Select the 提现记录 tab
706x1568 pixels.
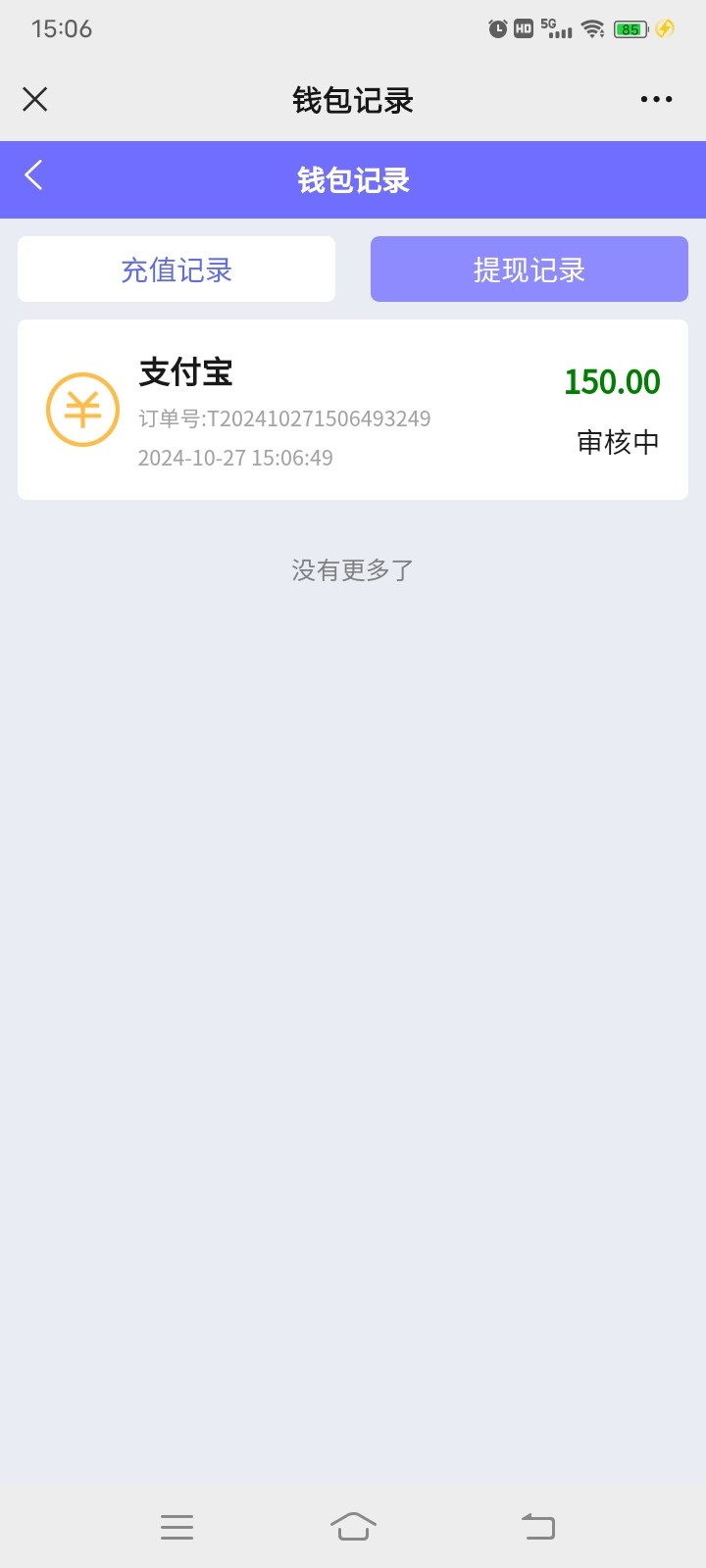tap(529, 269)
